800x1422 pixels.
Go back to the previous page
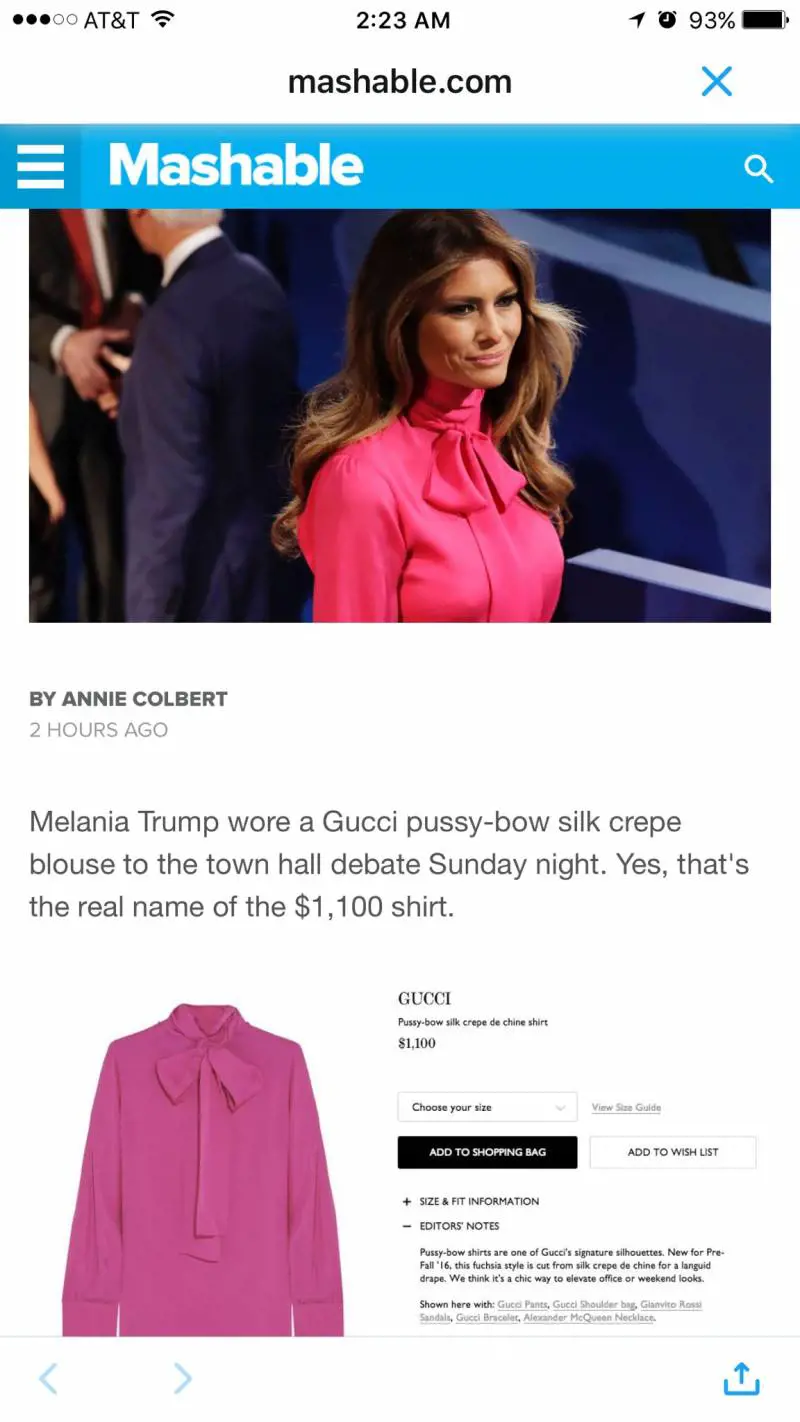coord(47,1379)
